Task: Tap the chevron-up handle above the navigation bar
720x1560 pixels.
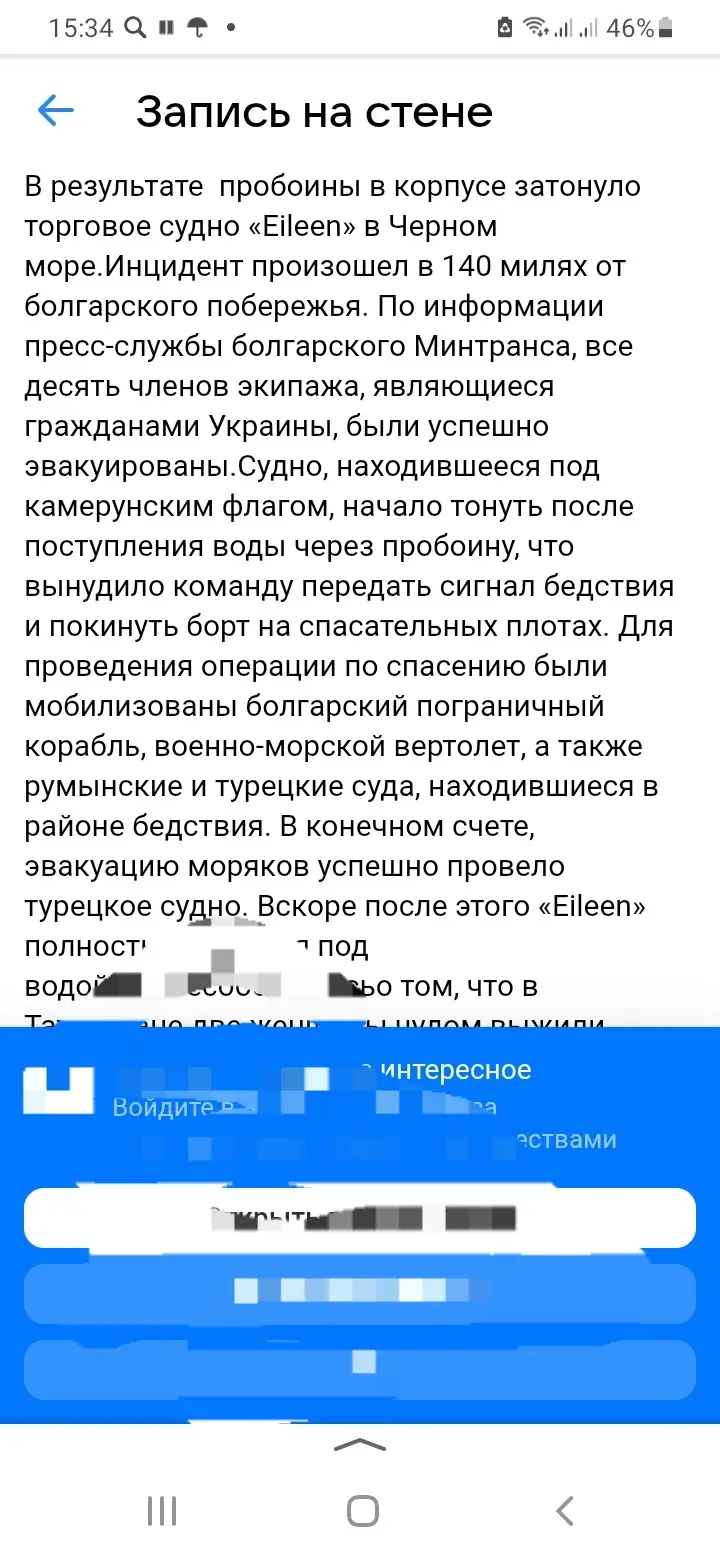Action: [x=360, y=1444]
